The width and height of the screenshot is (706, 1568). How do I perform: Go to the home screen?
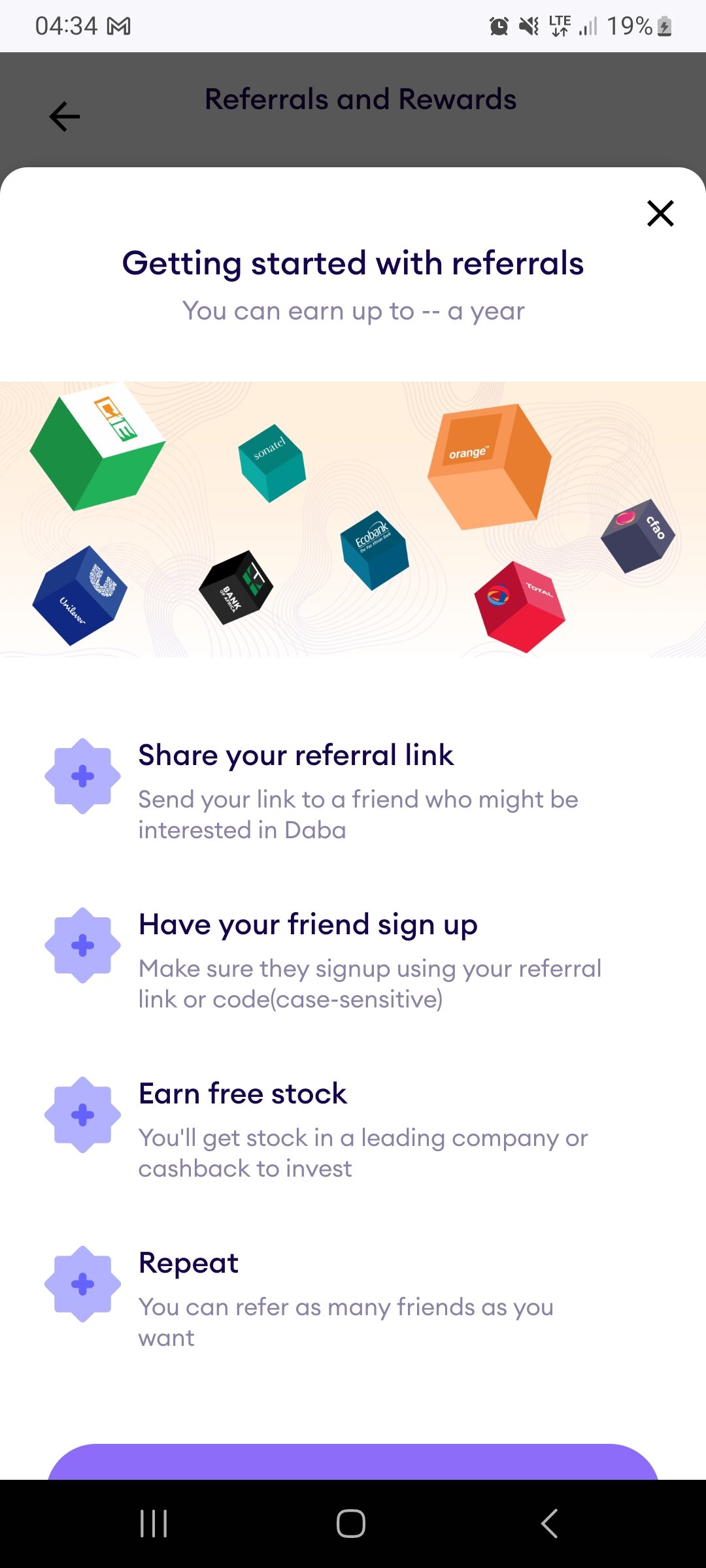(351, 1523)
